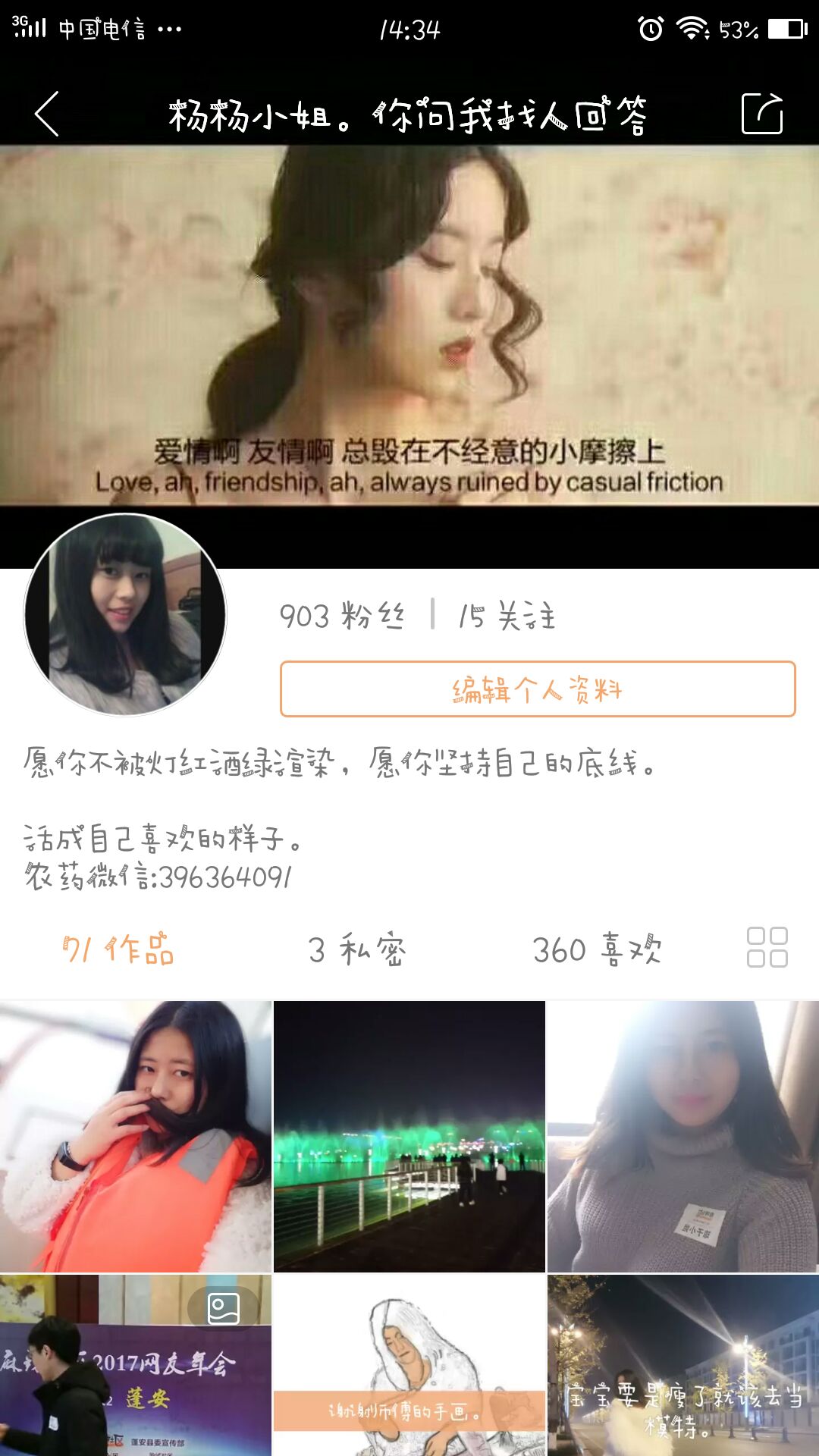Share this profile via top-right icon
This screenshot has width=819, height=1456.
tap(761, 115)
